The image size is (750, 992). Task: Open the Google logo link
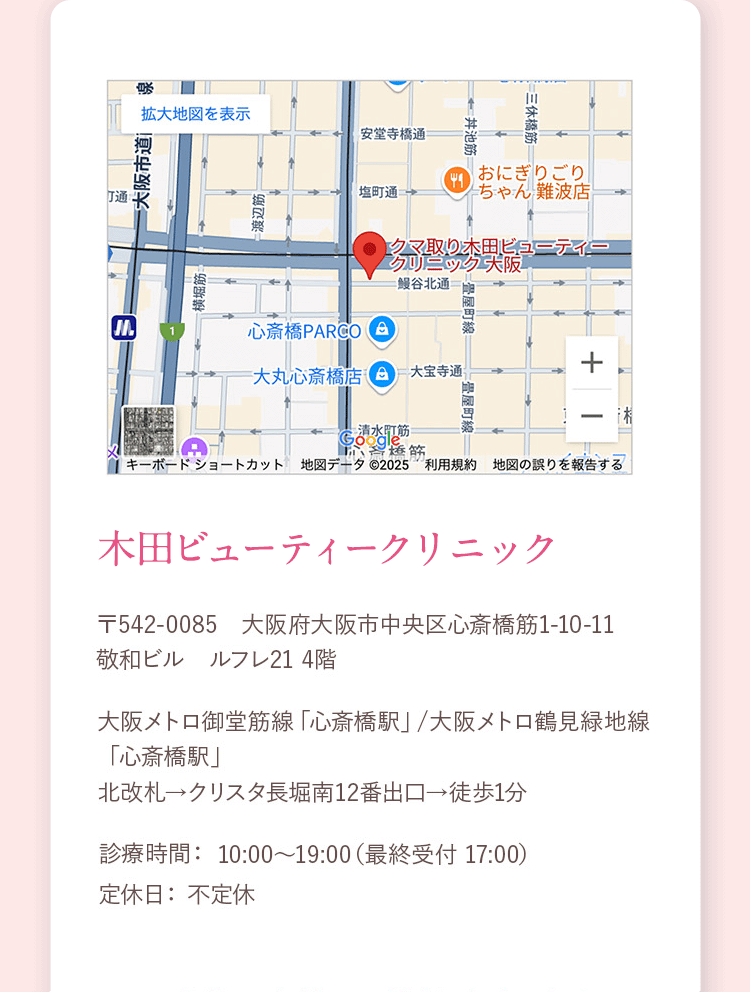369,439
